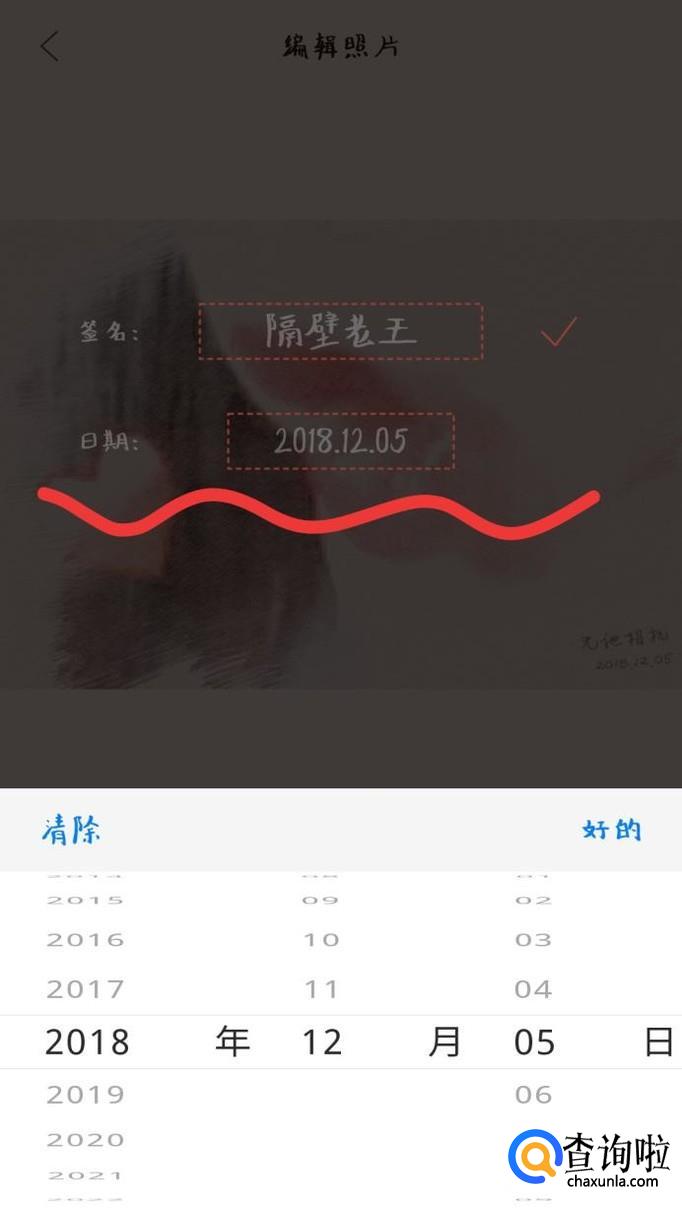The height and width of the screenshot is (1212, 682).
Task: Choose month 11 in the picker
Action: pos(322,990)
